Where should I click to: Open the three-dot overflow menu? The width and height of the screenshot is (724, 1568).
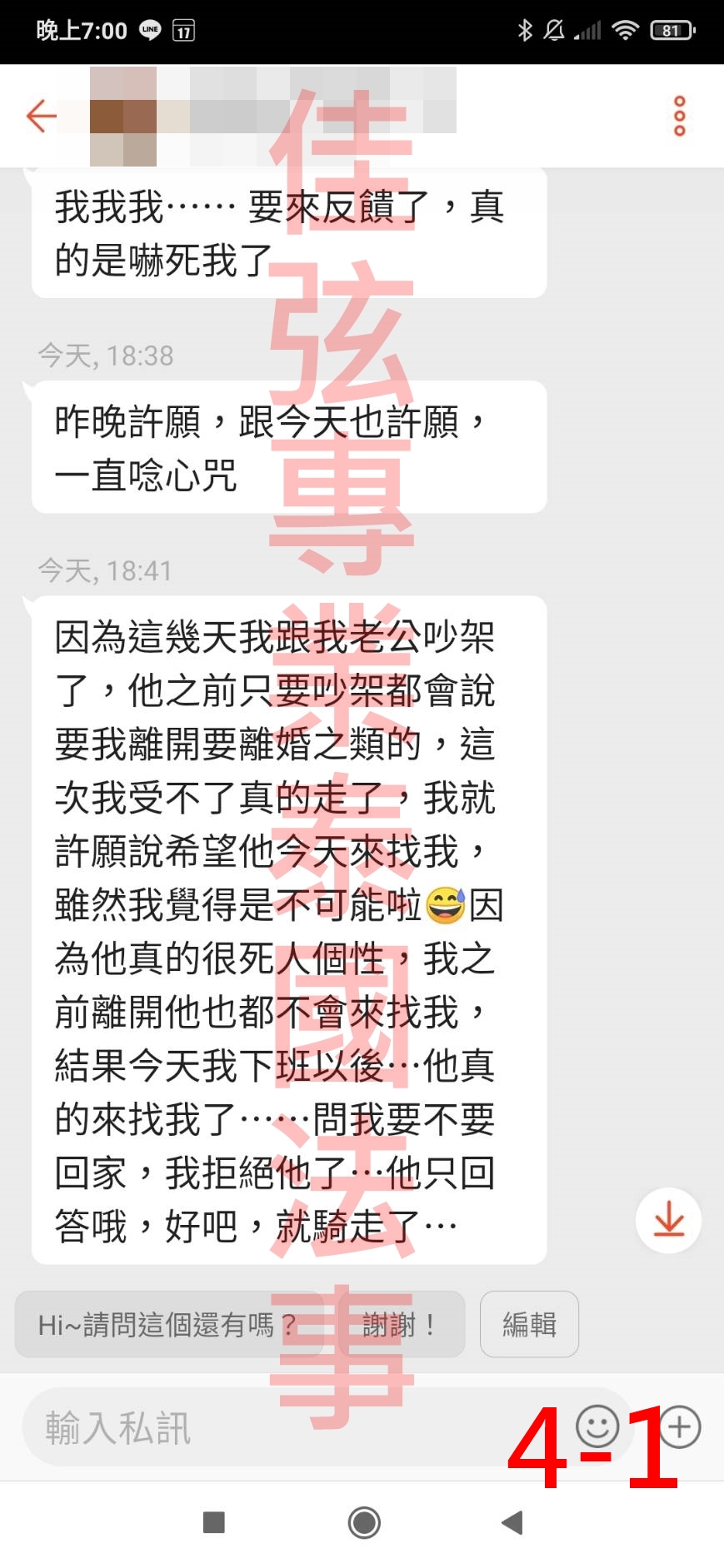(679, 116)
